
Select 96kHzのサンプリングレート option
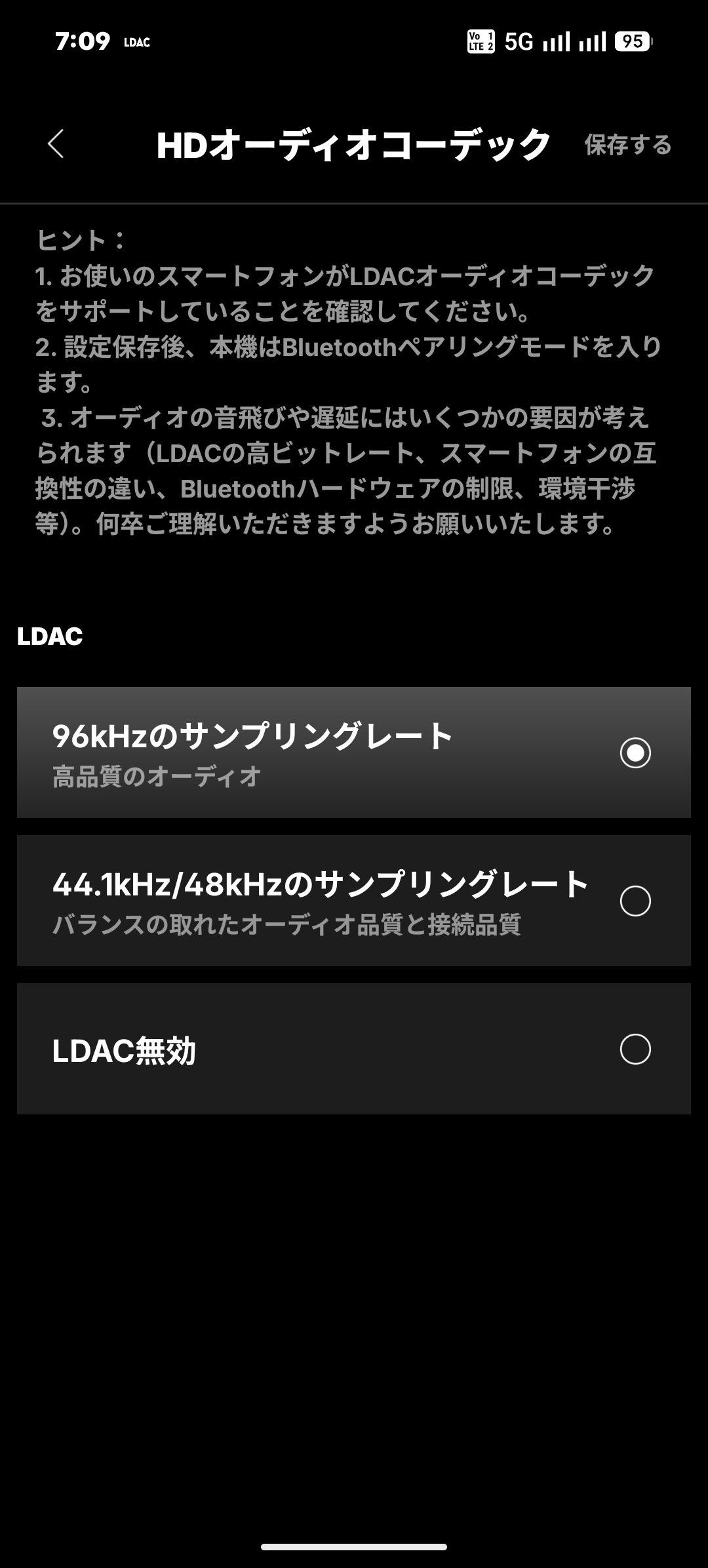[x=354, y=753]
